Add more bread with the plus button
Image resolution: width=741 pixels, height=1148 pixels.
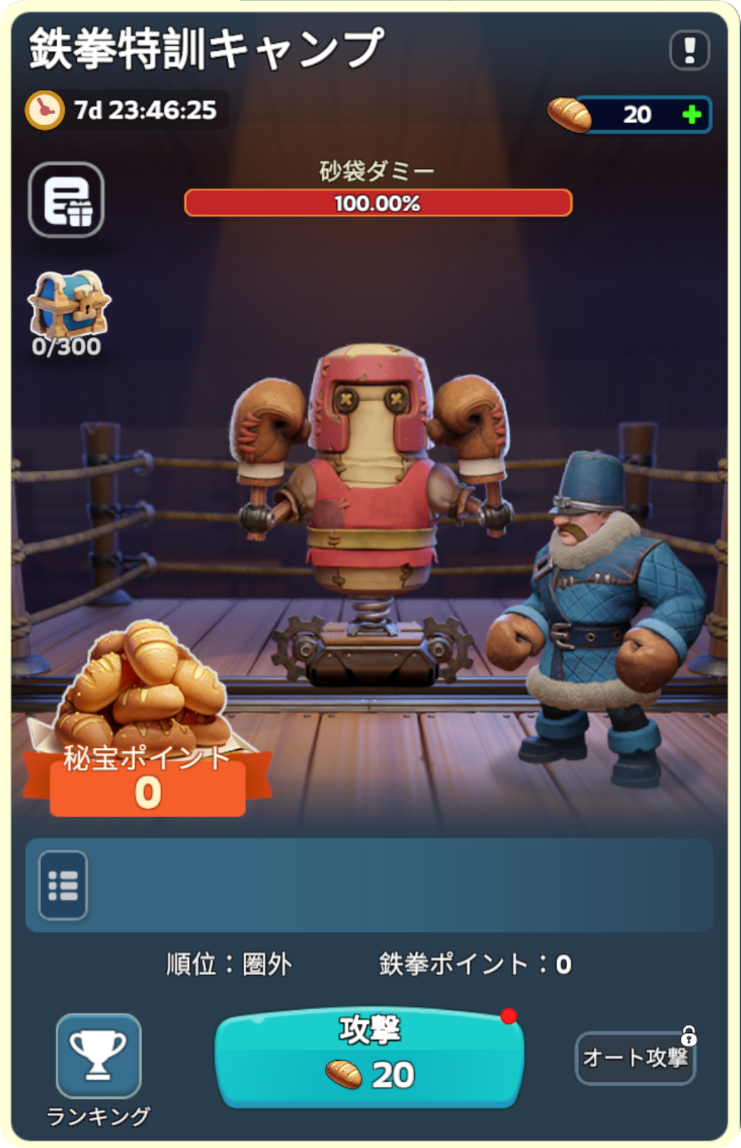(x=691, y=115)
